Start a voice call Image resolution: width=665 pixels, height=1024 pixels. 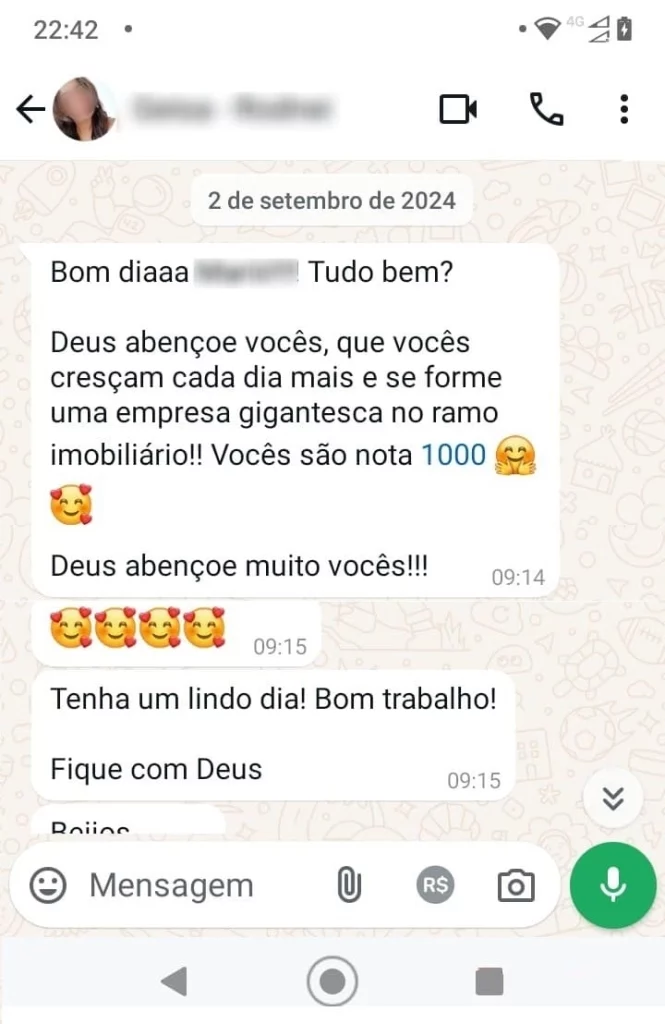(x=546, y=109)
